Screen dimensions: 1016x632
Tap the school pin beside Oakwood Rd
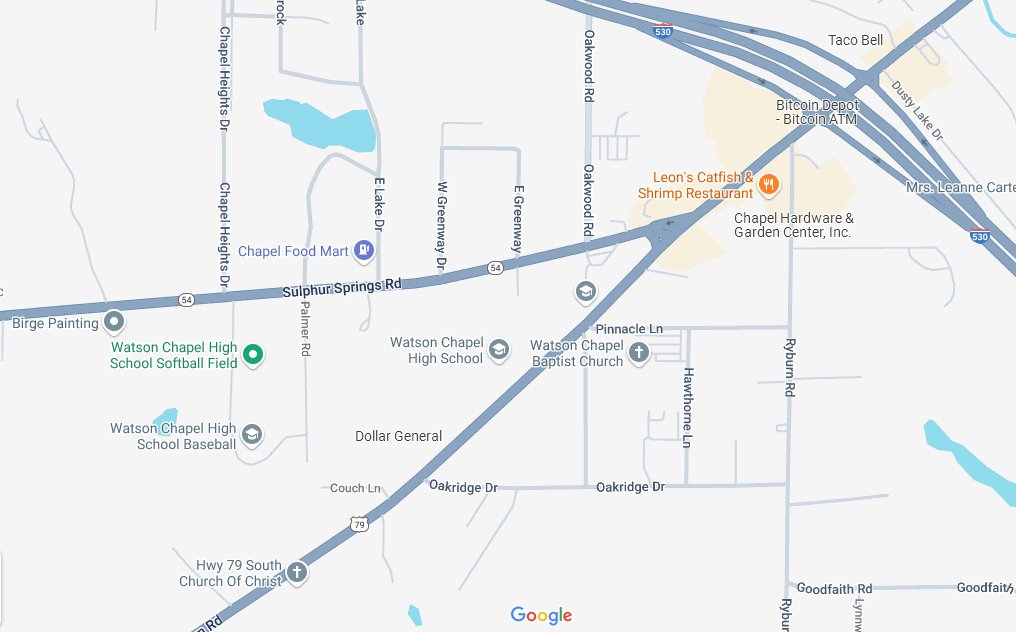tap(585, 292)
